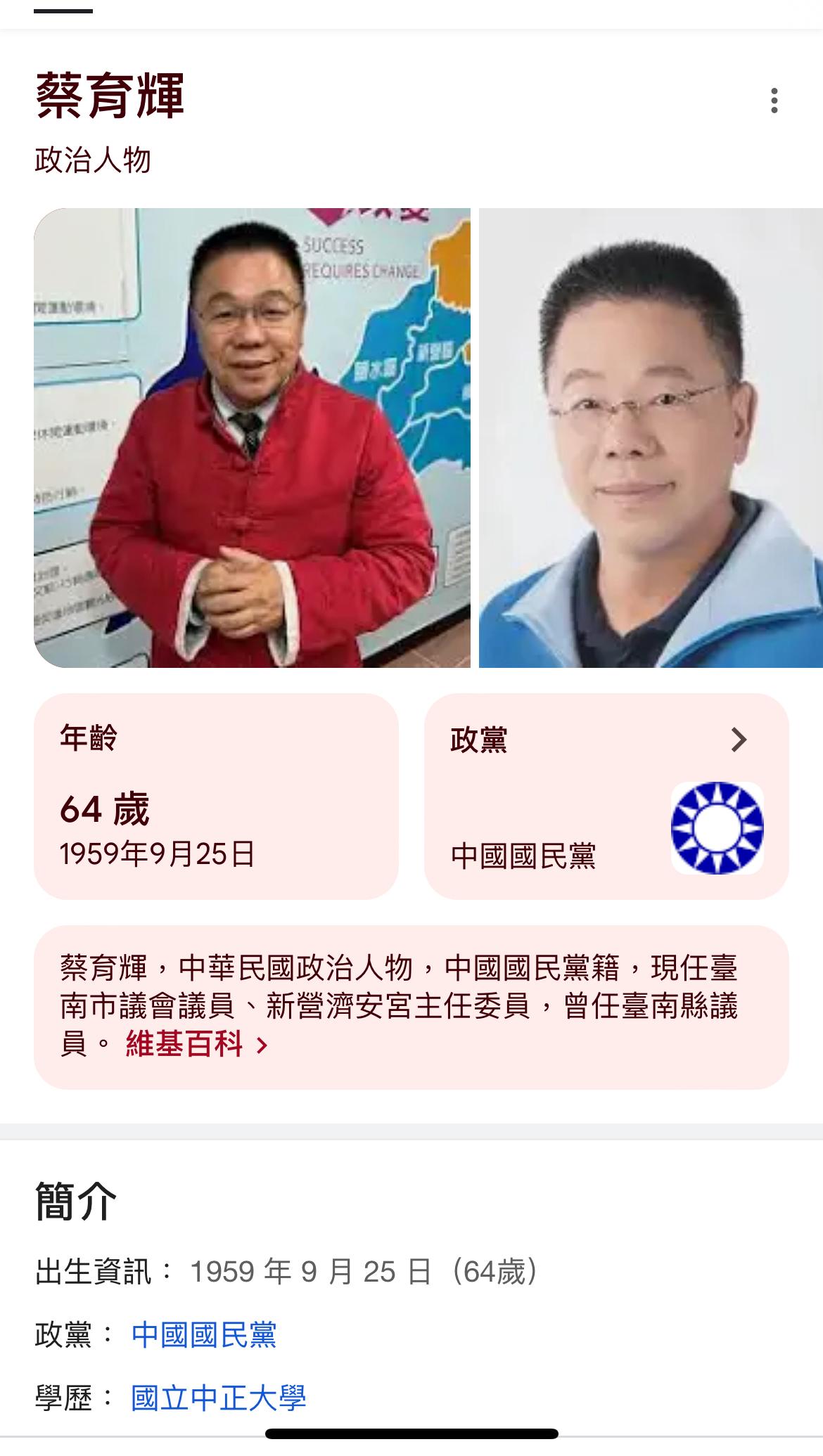The width and height of the screenshot is (823, 1456).
Task: Follow the 中國國民黨 link under 簡介
Action: 204,1334
